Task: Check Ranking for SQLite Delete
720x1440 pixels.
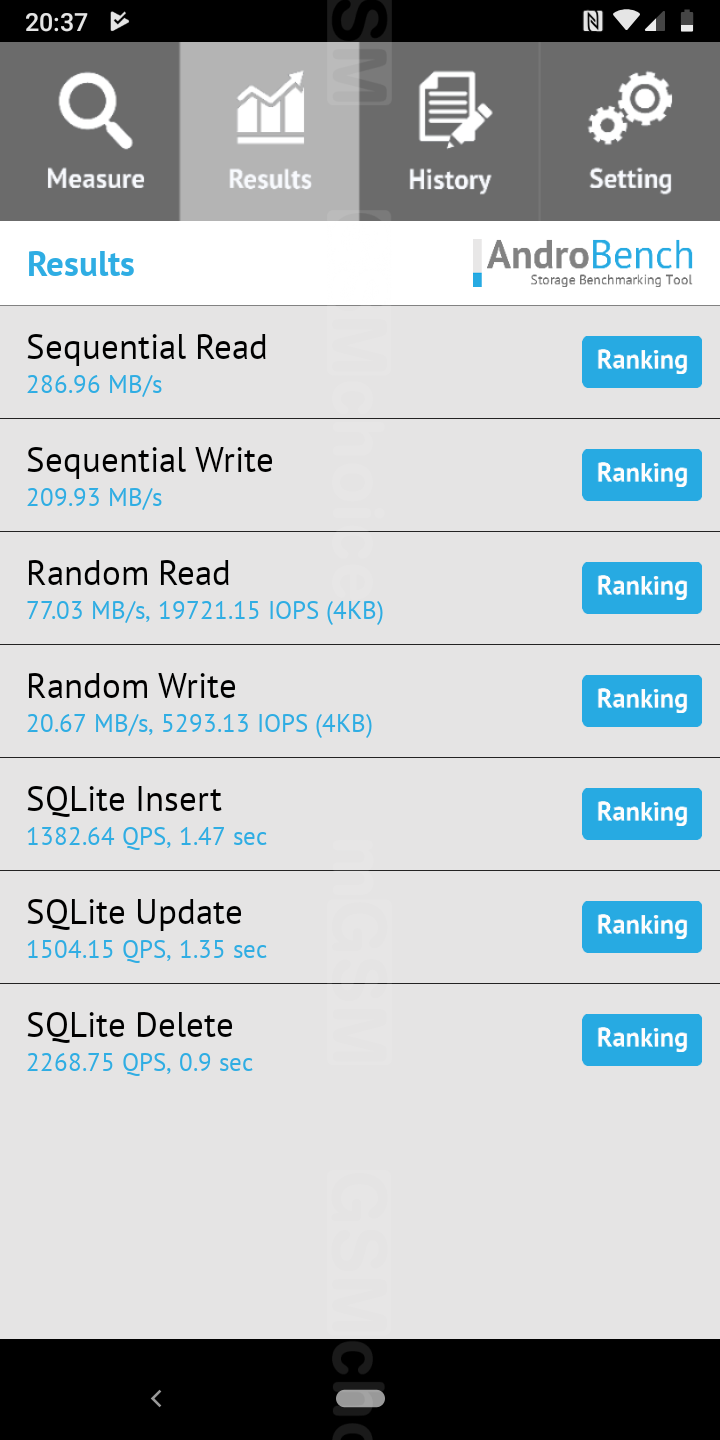Action: point(642,1039)
